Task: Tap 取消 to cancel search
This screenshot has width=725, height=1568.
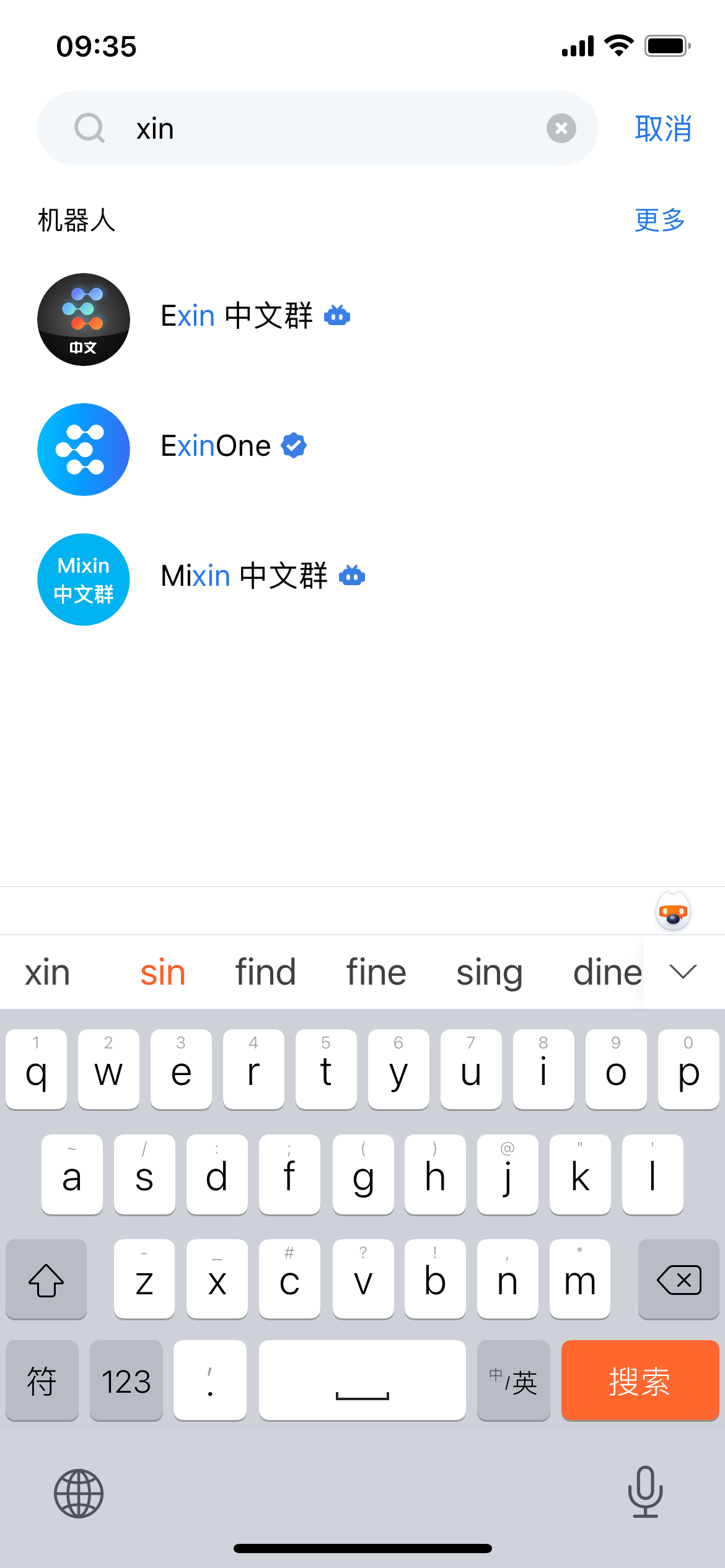Action: (x=662, y=129)
